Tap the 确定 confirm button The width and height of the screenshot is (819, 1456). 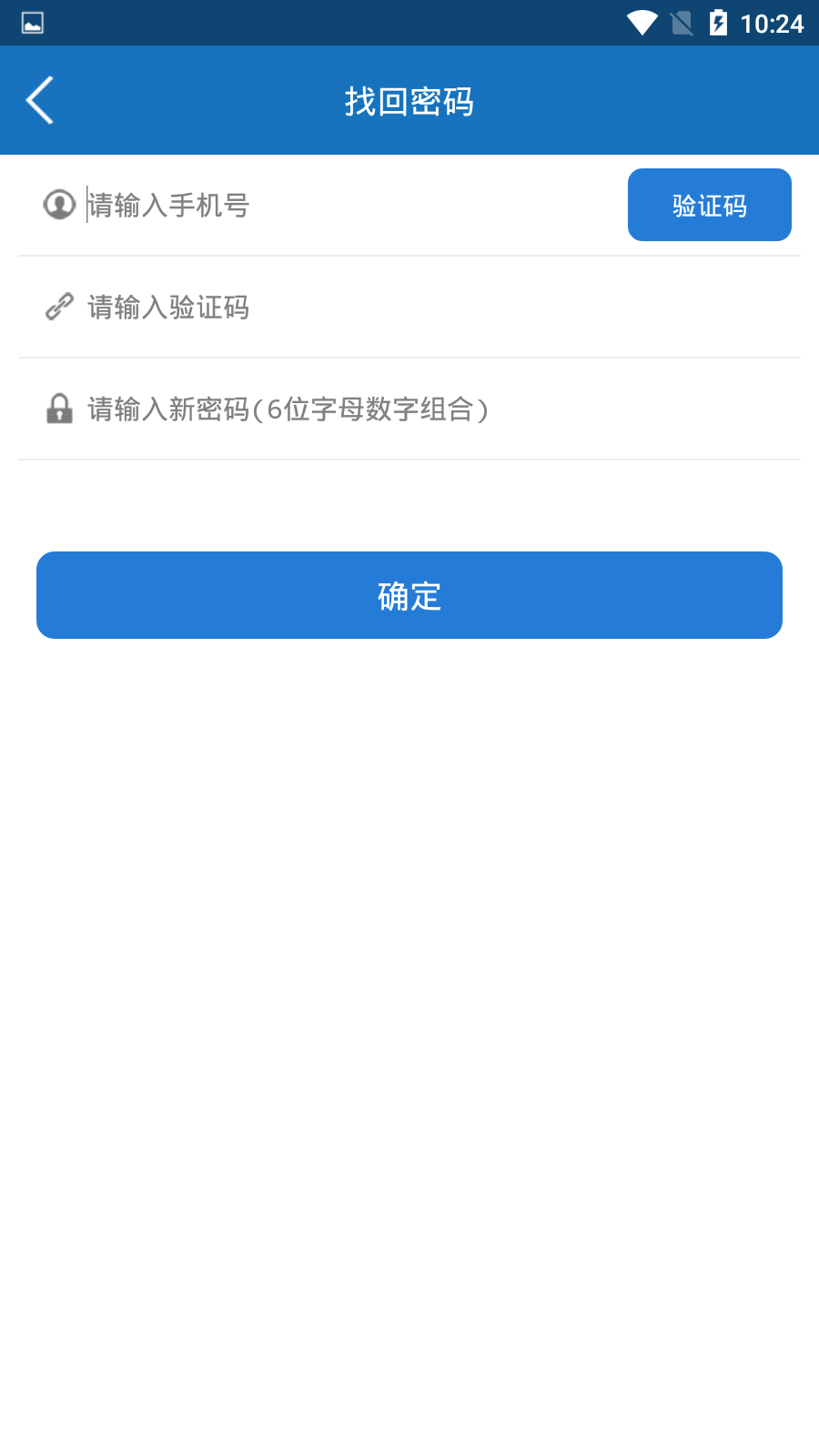[409, 595]
